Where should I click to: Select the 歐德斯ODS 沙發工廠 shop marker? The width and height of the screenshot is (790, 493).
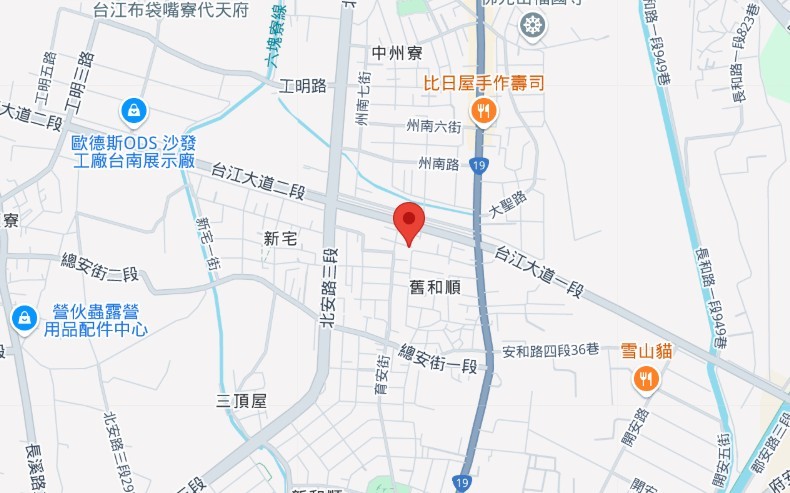(132, 109)
